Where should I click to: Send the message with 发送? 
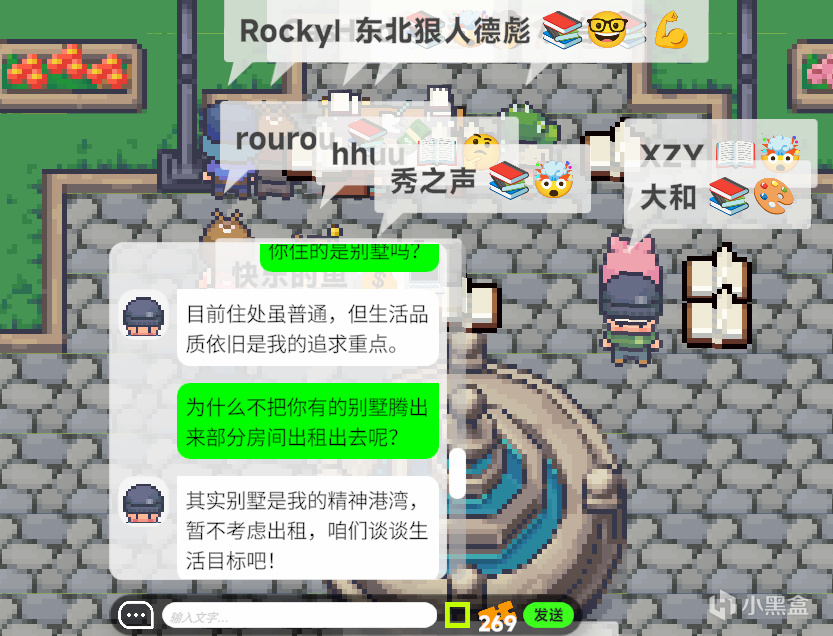pyautogui.click(x=548, y=615)
